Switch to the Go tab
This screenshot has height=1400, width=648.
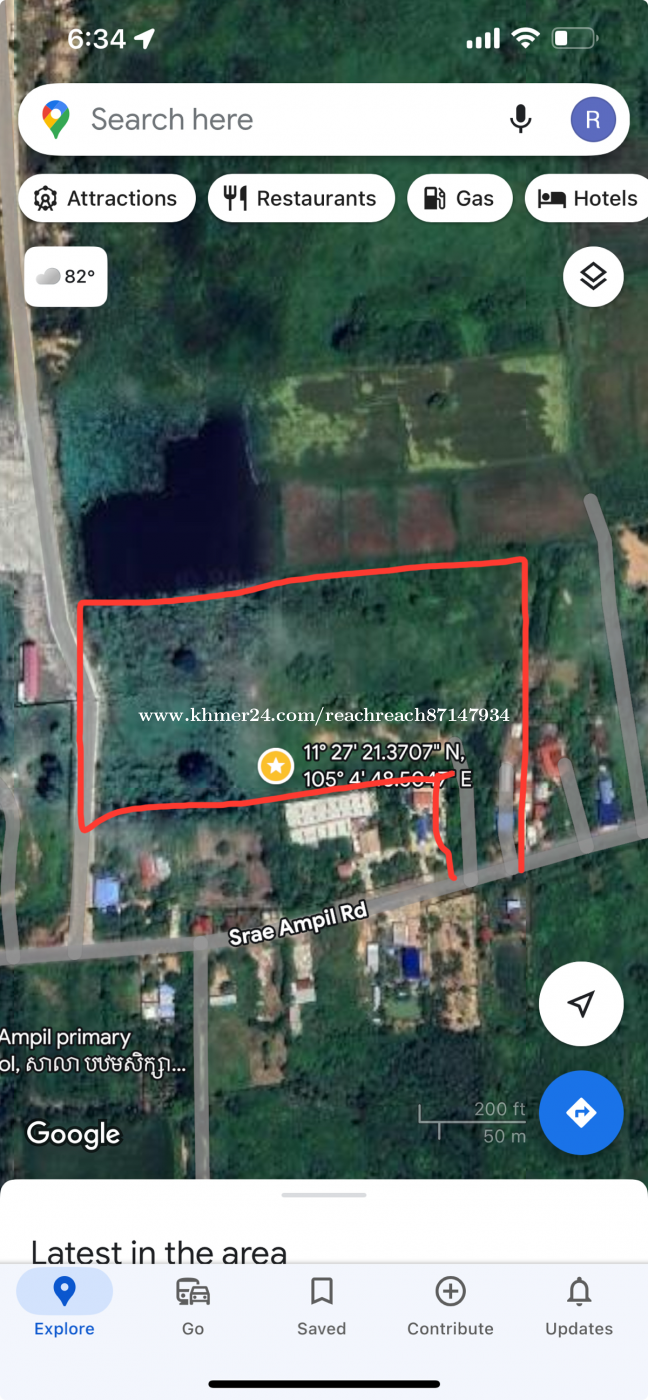tap(193, 1306)
